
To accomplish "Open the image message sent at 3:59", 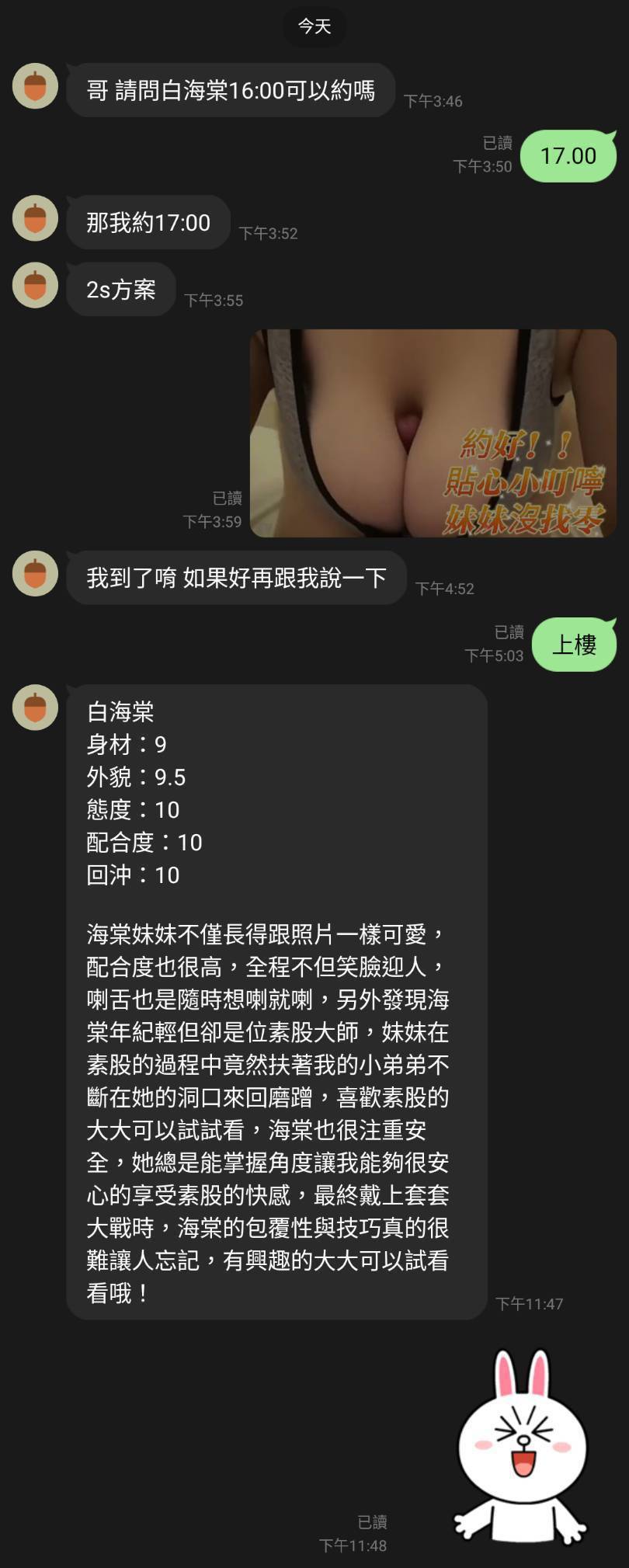I will [433, 433].
